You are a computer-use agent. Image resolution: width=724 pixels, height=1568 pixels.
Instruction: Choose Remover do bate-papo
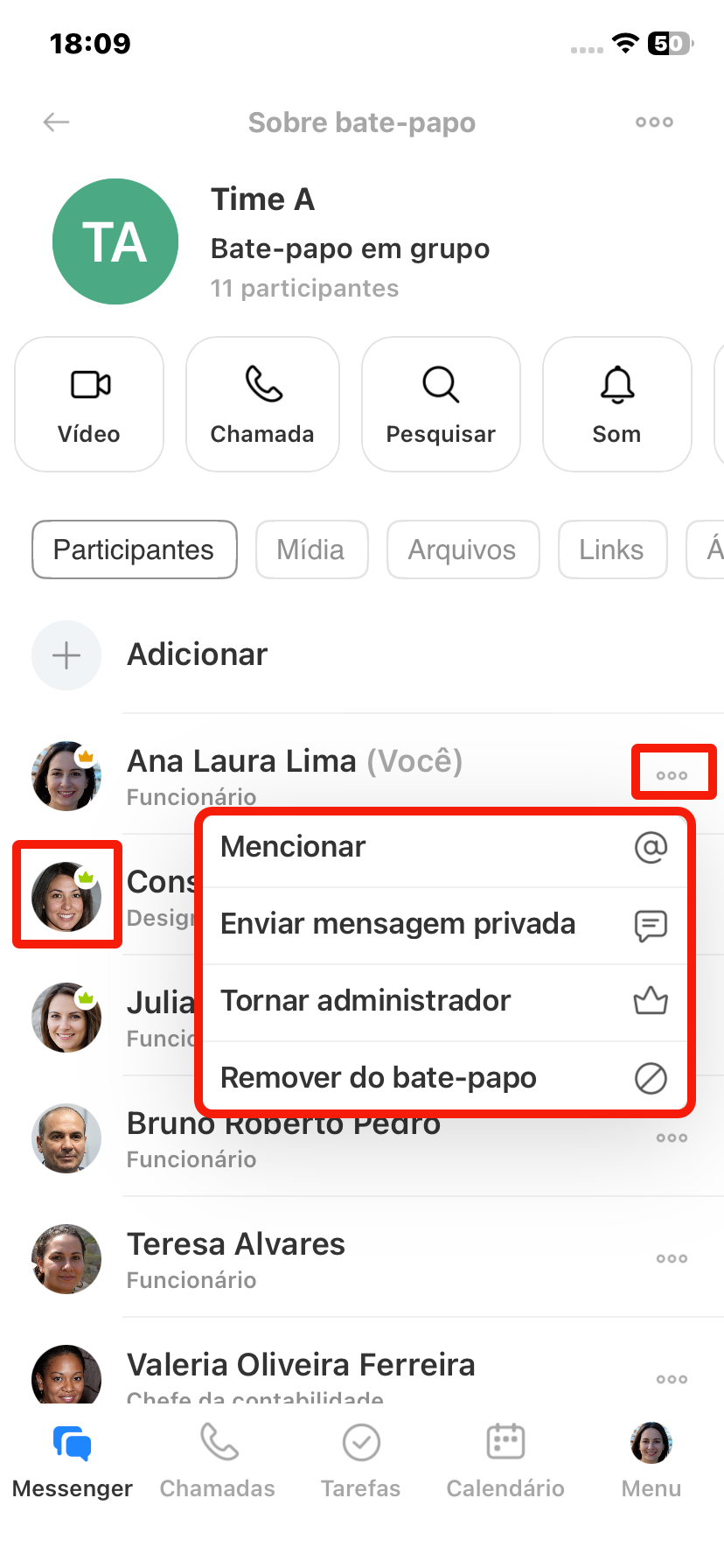tap(444, 1078)
